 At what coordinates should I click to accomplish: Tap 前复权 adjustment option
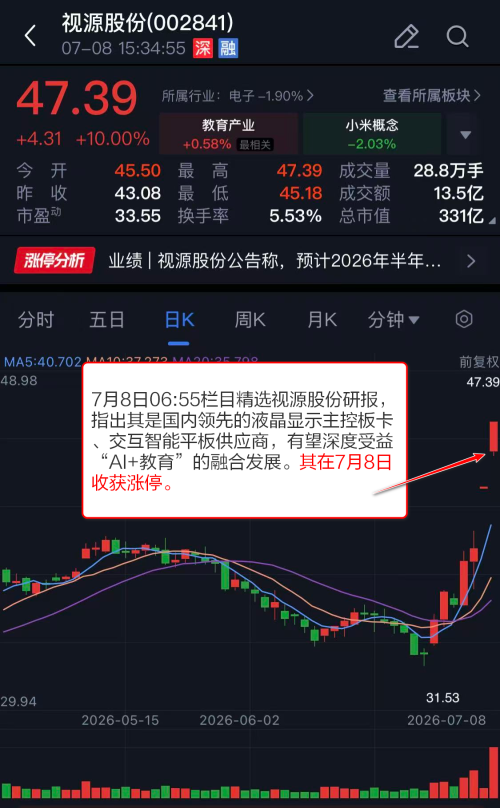(x=479, y=362)
